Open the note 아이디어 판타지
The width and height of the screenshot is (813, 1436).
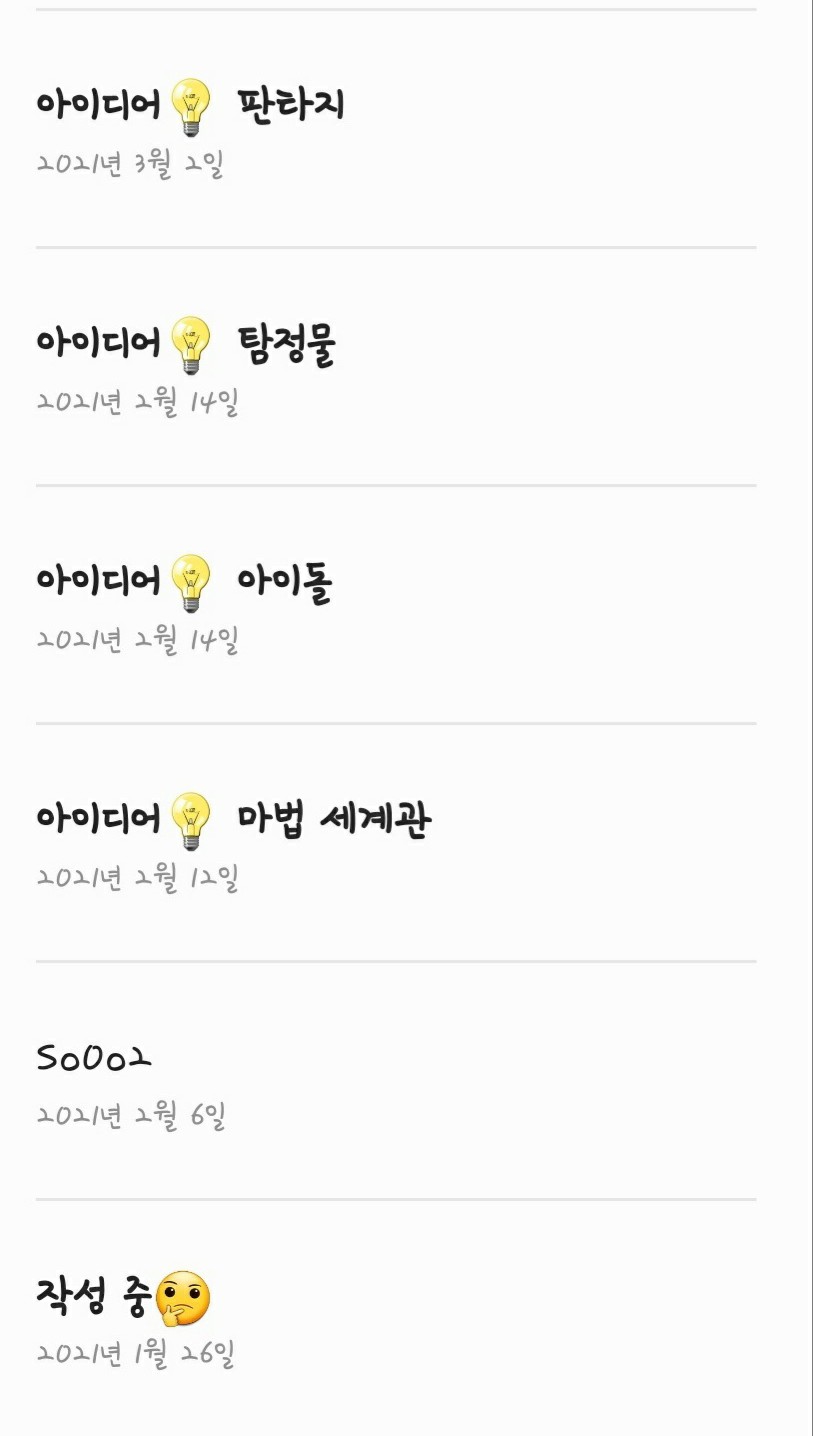tap(396, 129)
